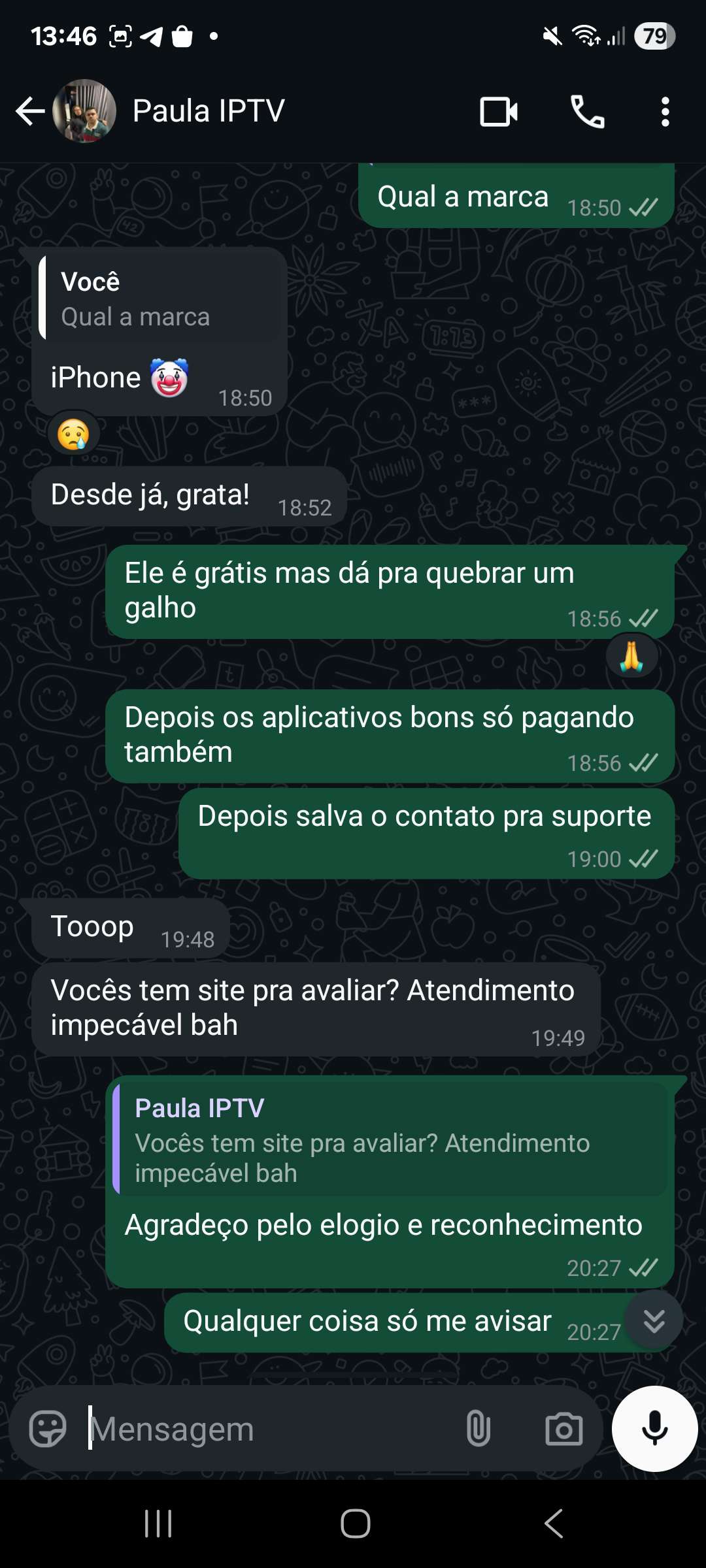The image size is (706, 1568).
Task: Attach a file with the paperclip
Action: point(478,1429)
